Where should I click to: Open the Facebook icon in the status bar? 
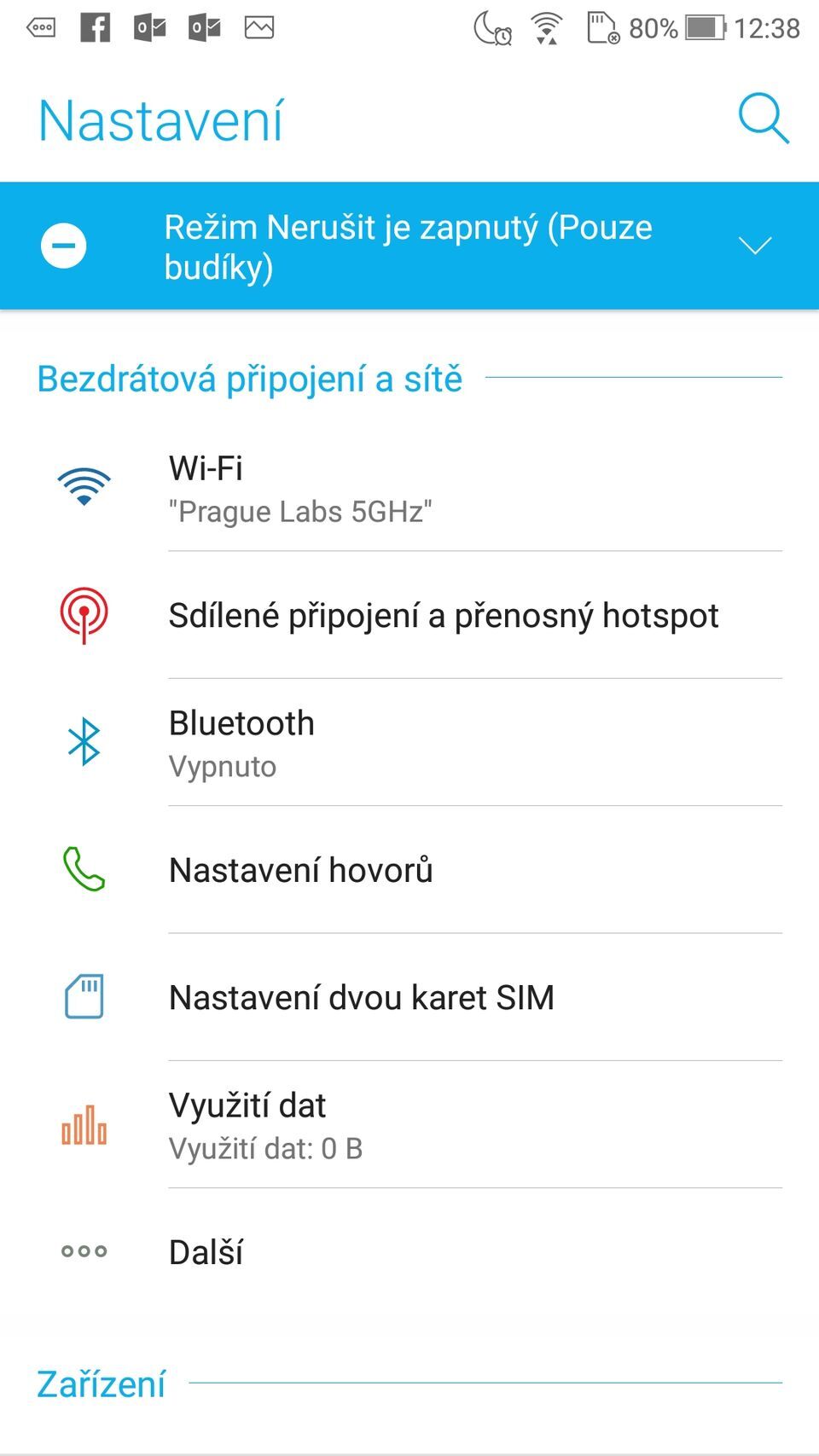click(x=96, y=26)
